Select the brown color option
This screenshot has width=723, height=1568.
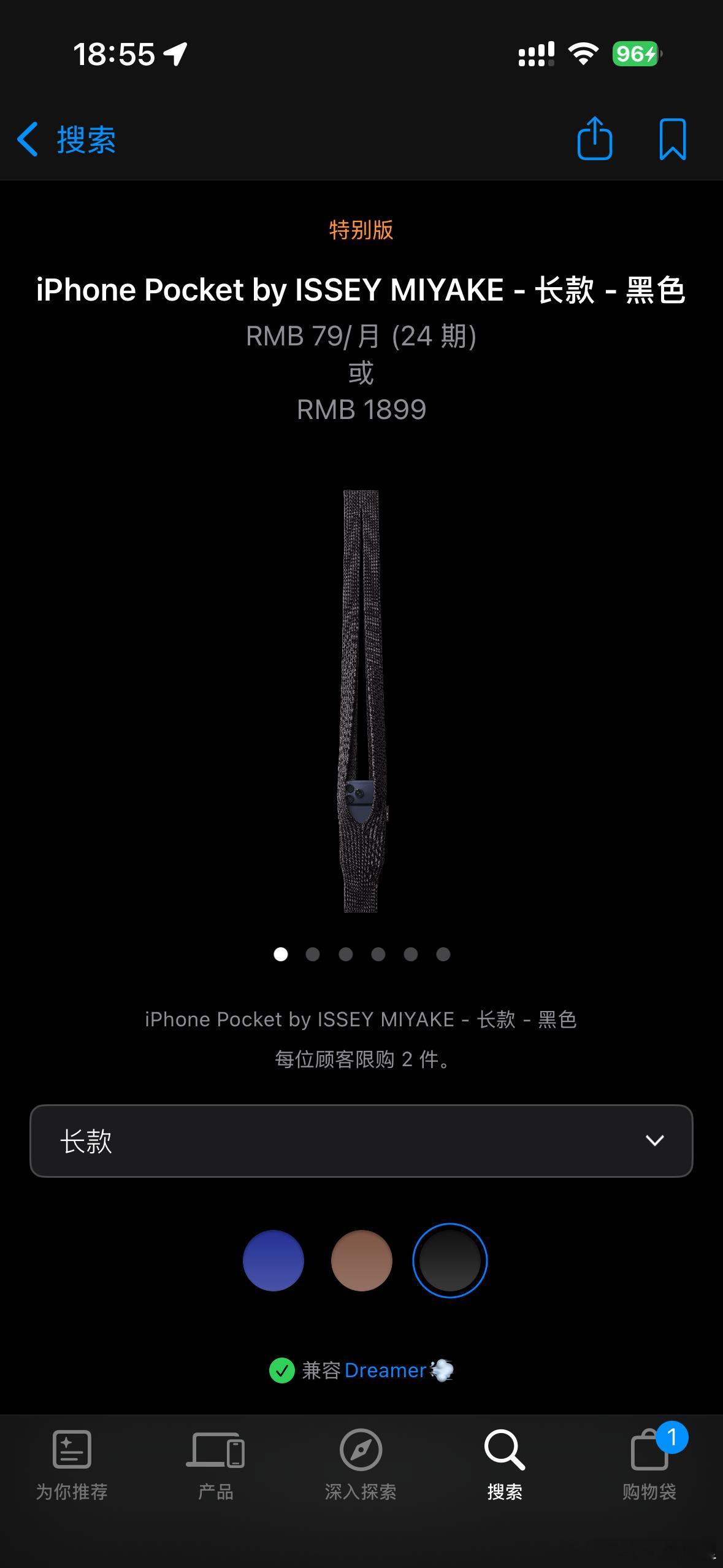(x=362, y=1261)
